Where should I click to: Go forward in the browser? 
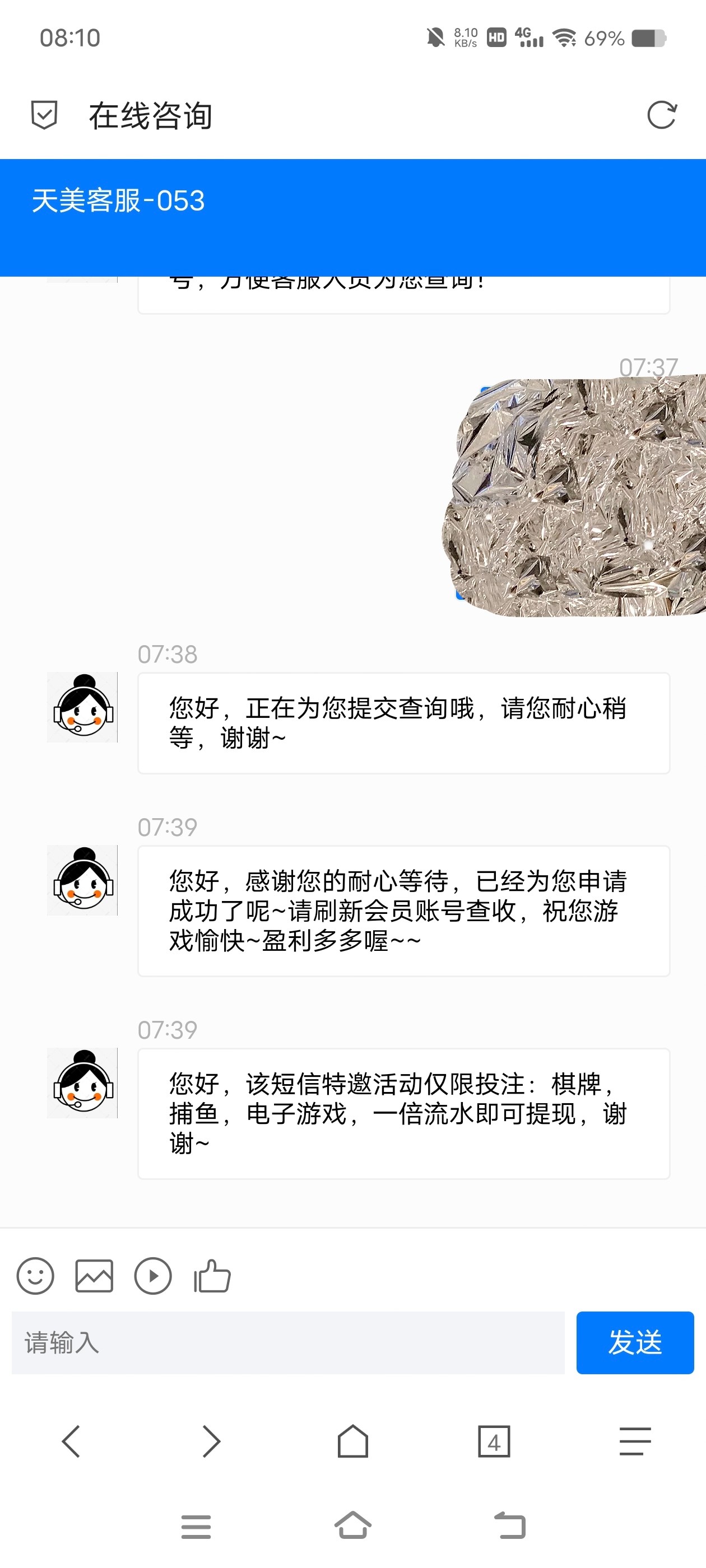211,1441
